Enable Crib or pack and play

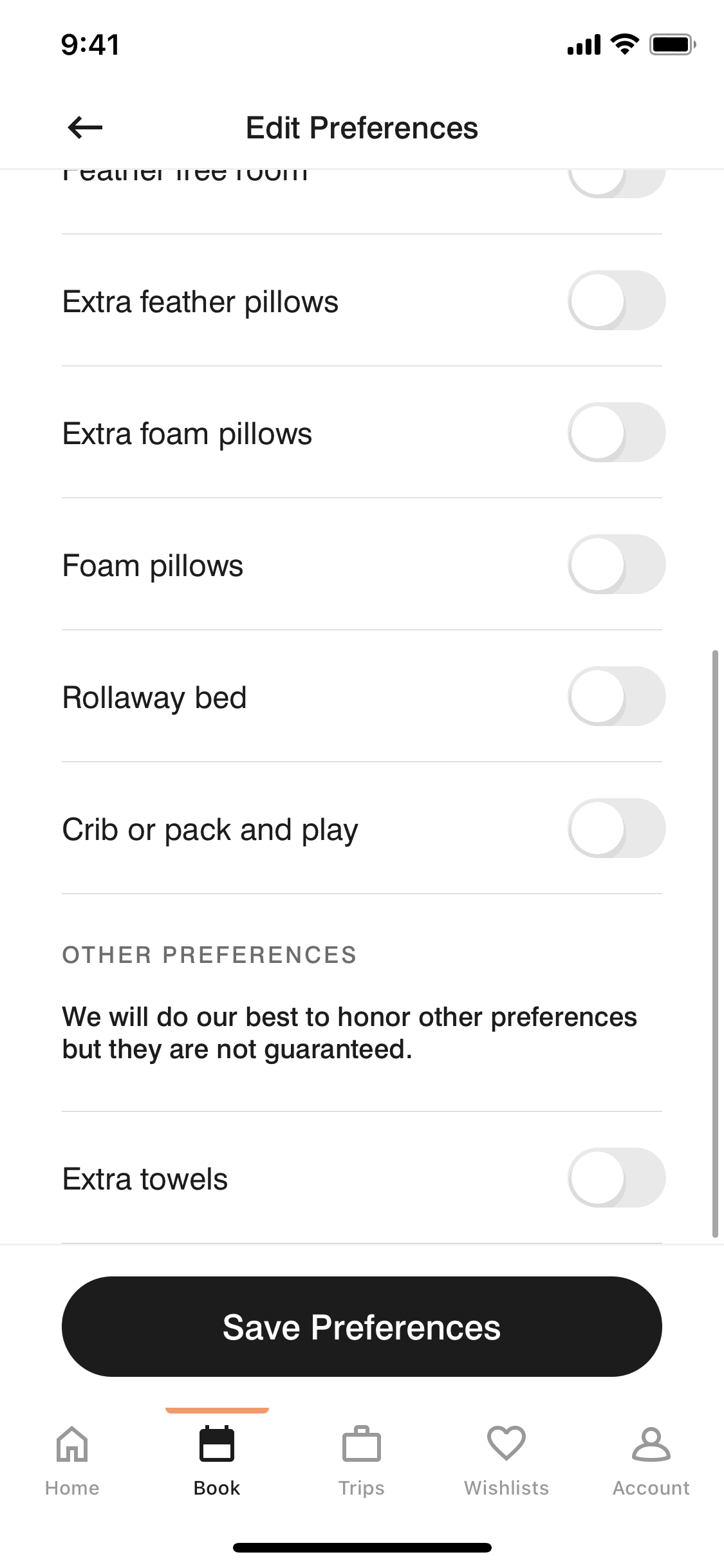[616, 828]
